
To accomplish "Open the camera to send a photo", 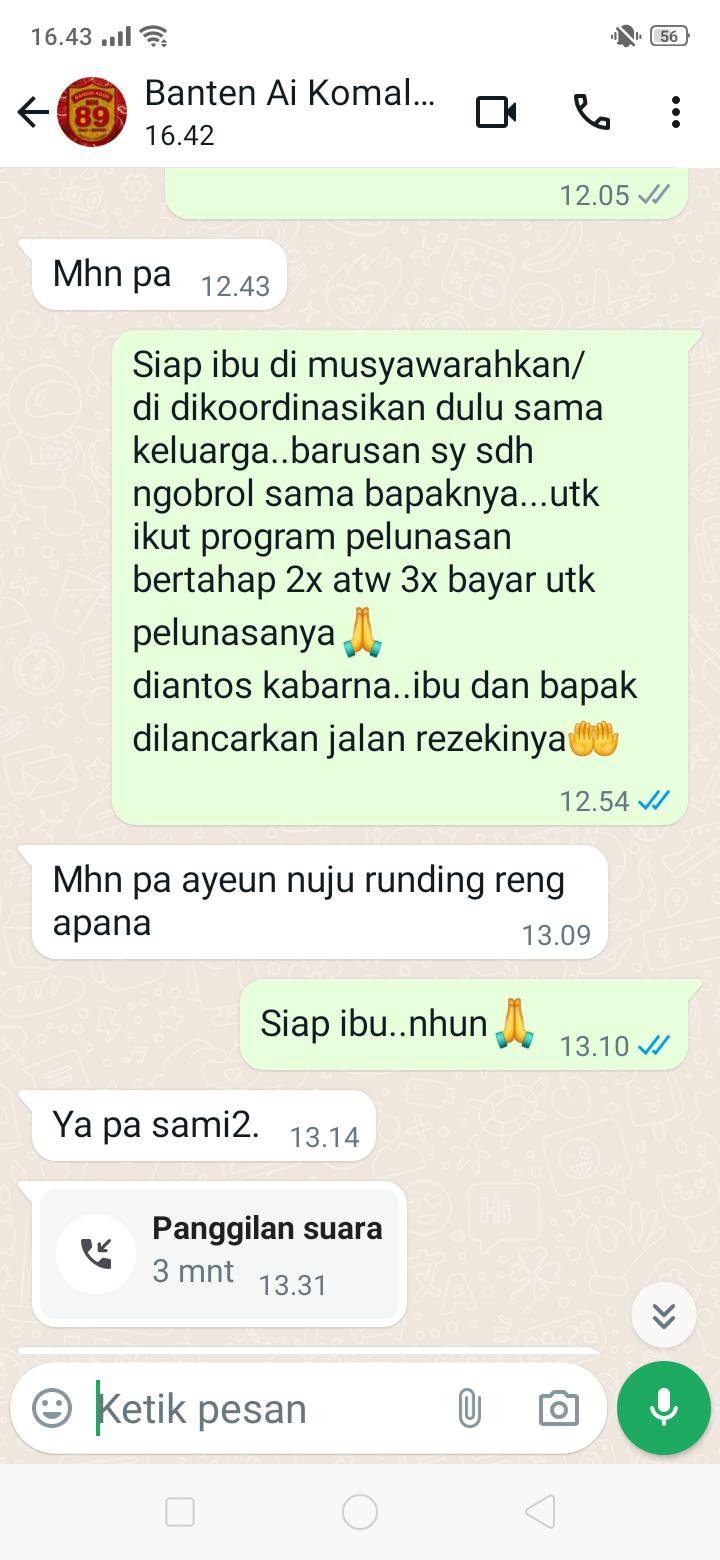I will coord(558,1408).
